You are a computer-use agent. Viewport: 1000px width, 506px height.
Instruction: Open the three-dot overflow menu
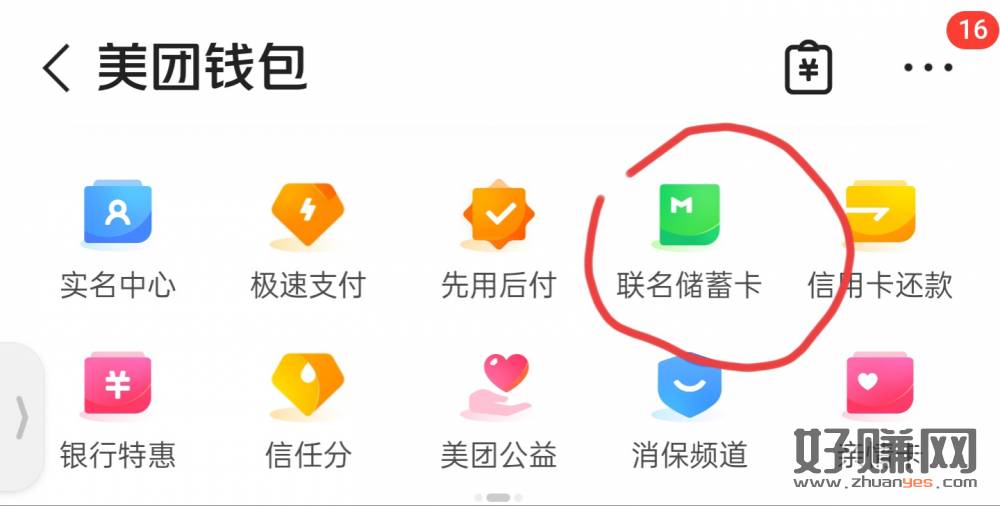[x=928, y=68]
